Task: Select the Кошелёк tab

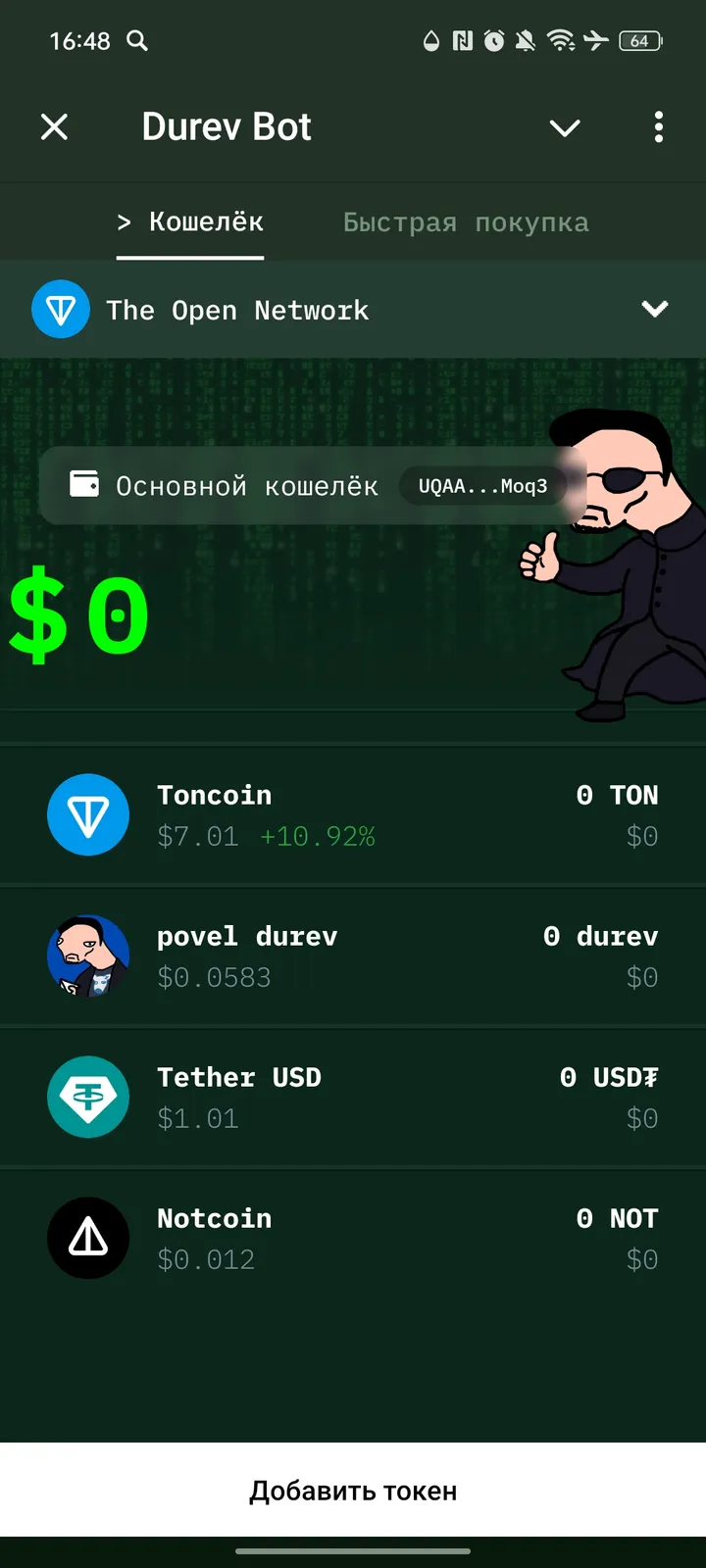Action: tap(189, 221)
